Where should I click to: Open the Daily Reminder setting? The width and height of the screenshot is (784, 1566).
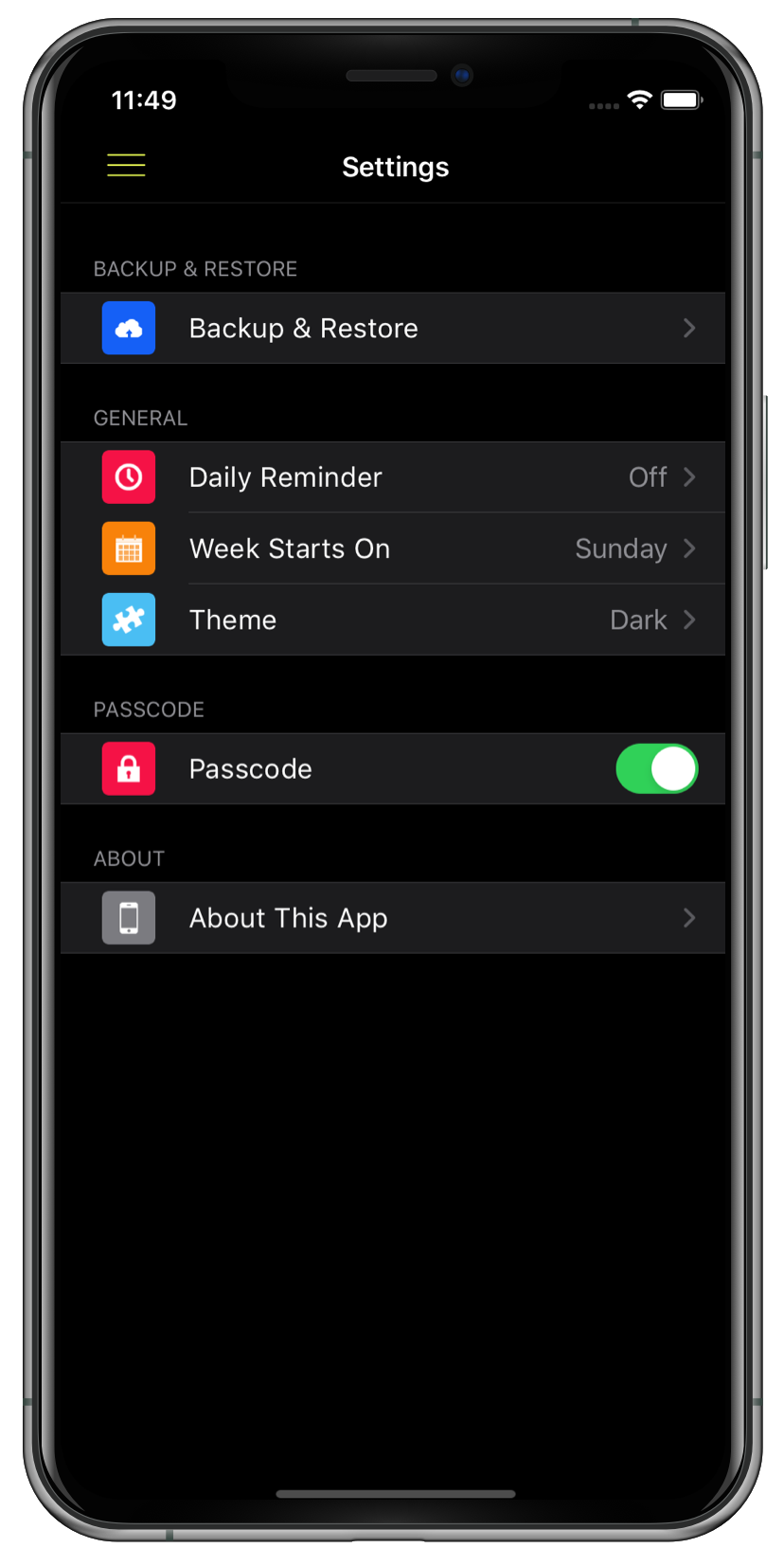click(x=393, y=477)
